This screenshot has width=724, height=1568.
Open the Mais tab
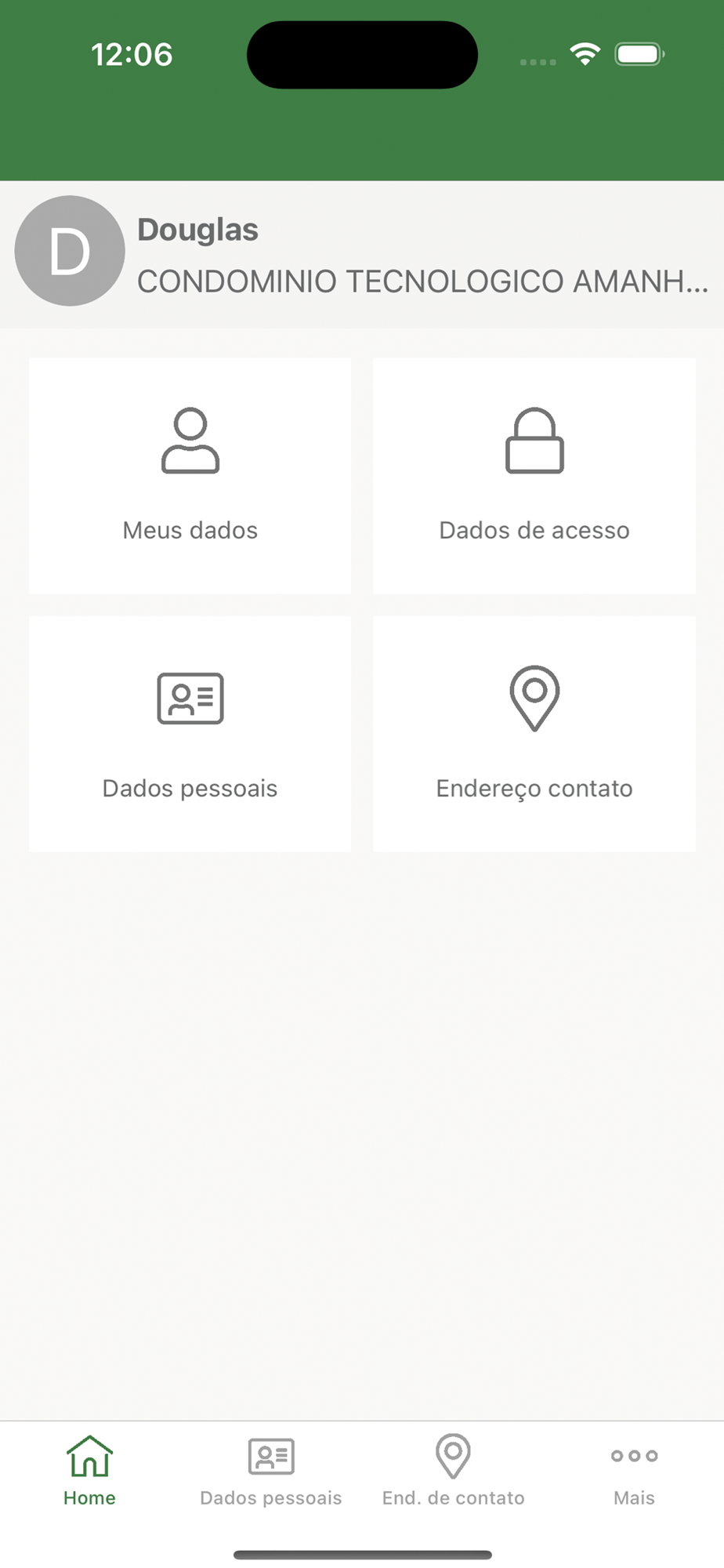[x=634, y=1471]
